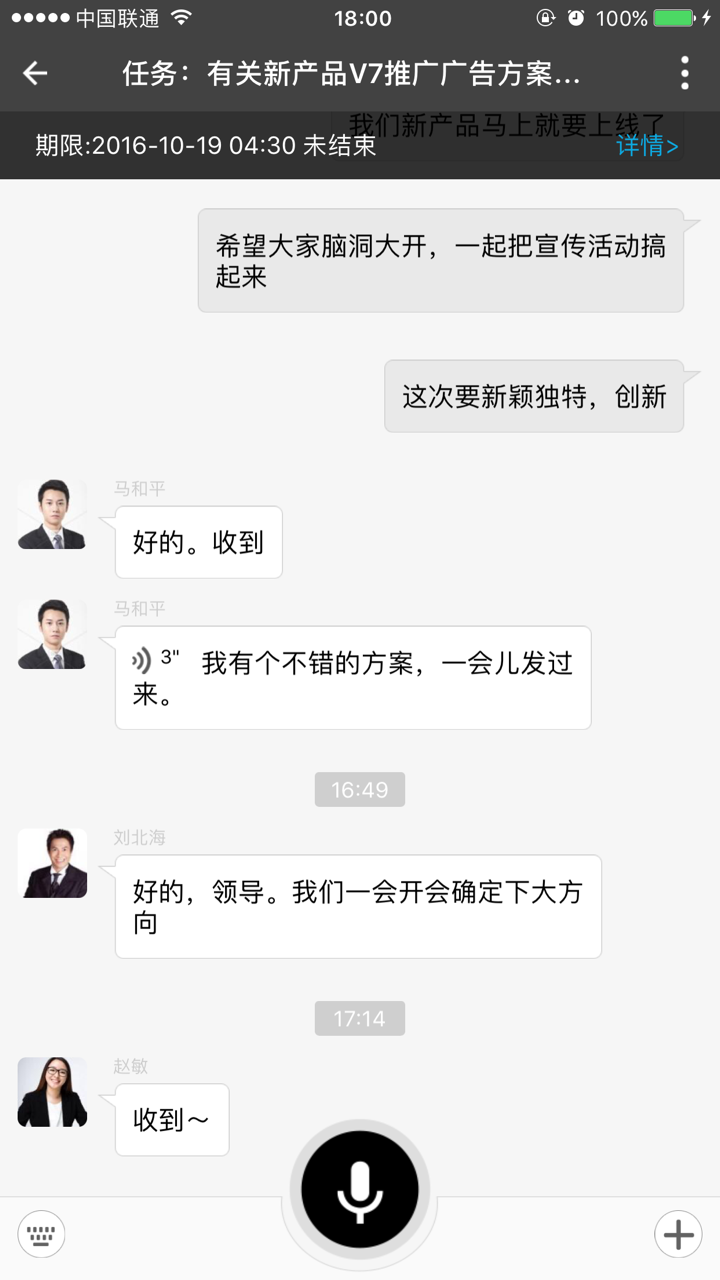The image size is (720, 1280).
Task: Tap the back arrow to leave the chat
Action: pos(35,74)
